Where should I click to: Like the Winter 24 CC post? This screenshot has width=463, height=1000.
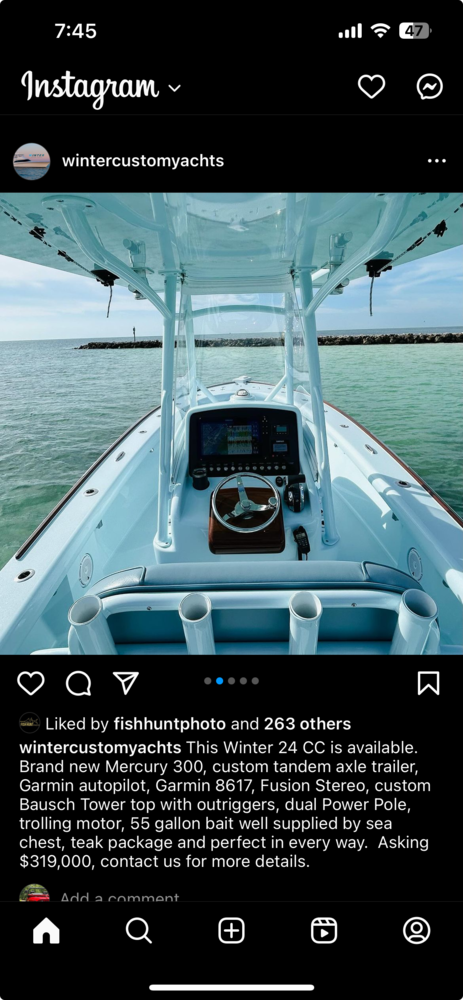tap(31, 683)
